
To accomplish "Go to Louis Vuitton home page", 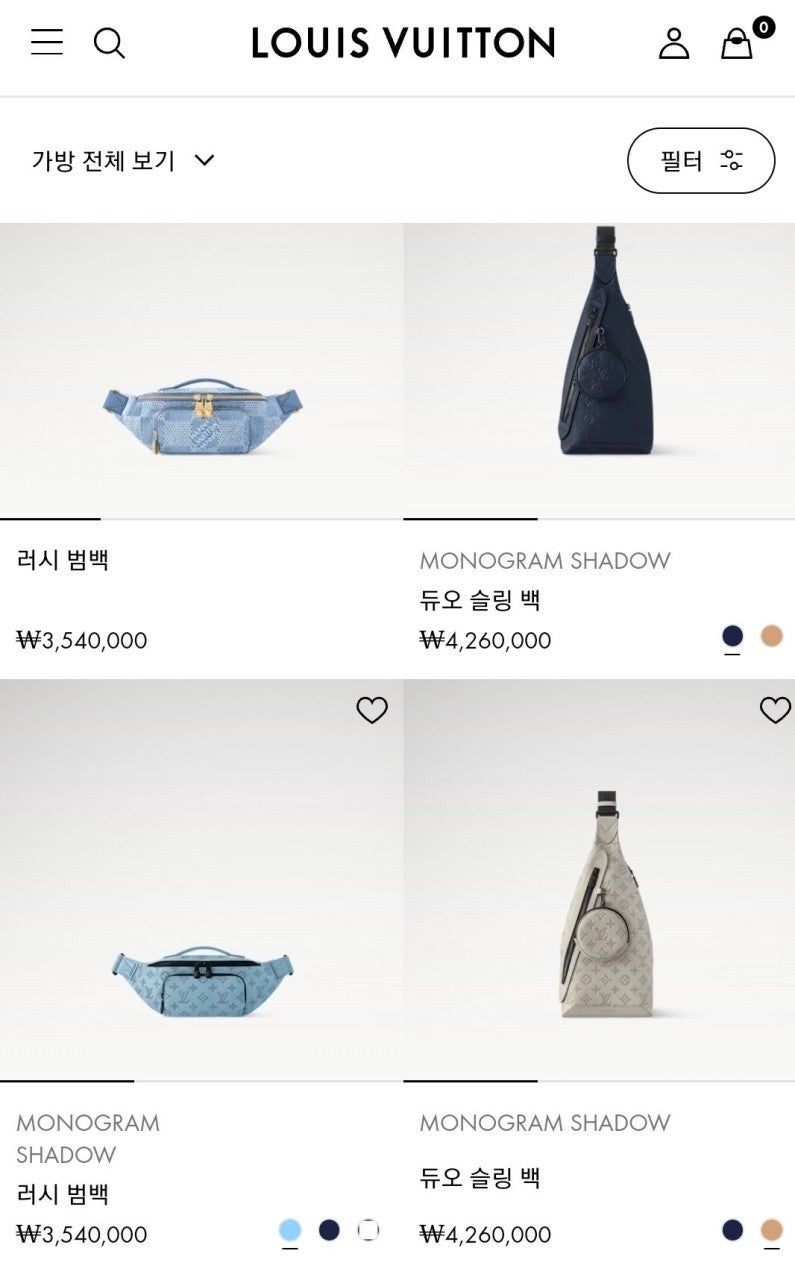I will pos(402,43).
